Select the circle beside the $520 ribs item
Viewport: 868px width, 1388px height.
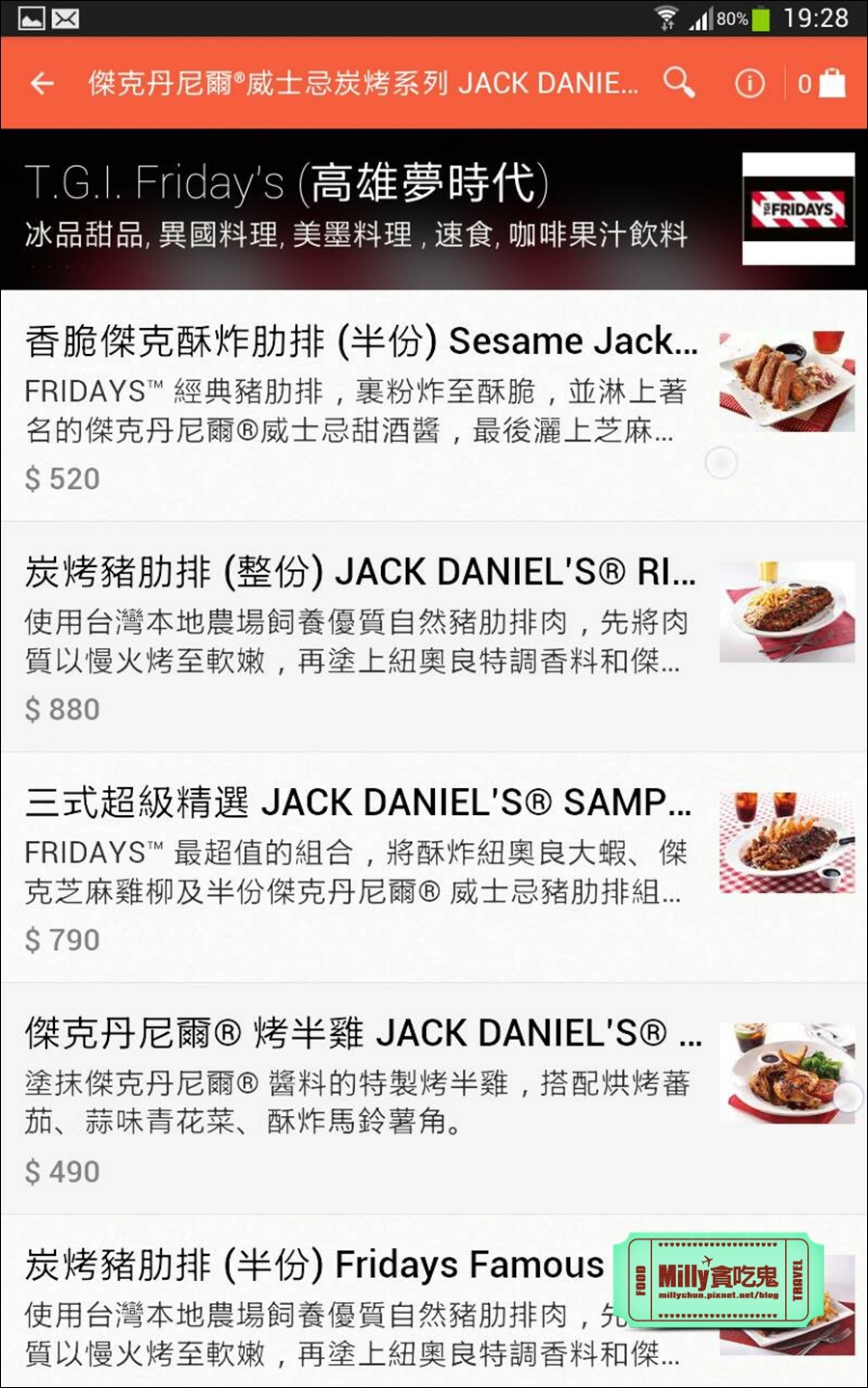720,463
